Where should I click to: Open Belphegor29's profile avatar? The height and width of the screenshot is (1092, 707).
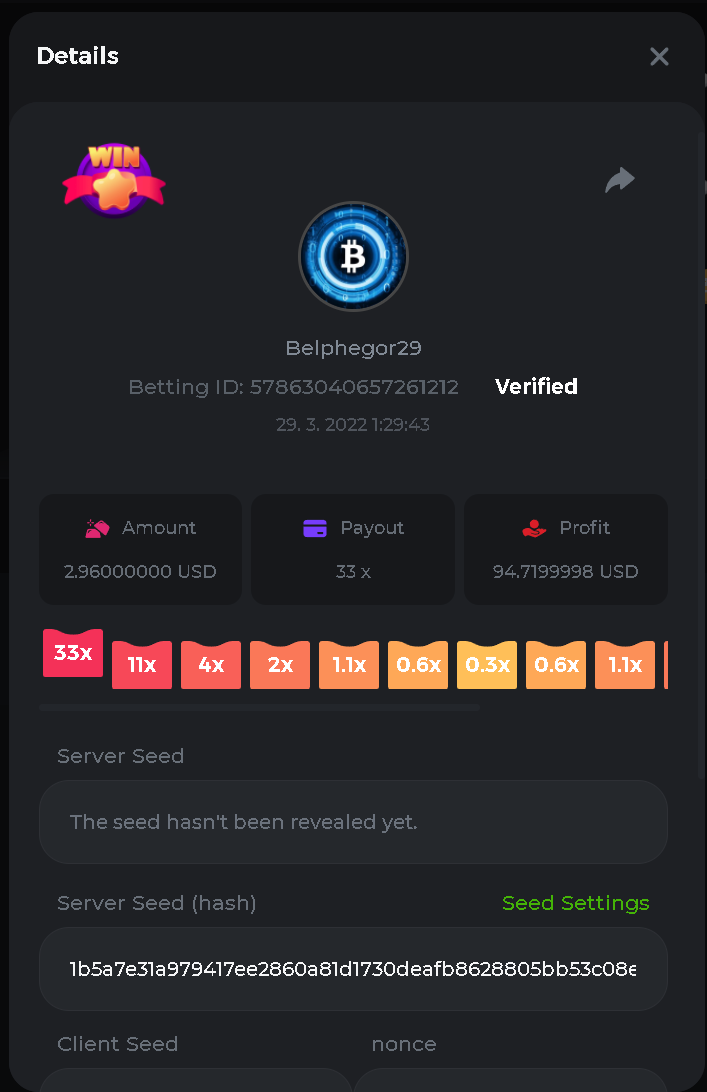pos(353,257)
